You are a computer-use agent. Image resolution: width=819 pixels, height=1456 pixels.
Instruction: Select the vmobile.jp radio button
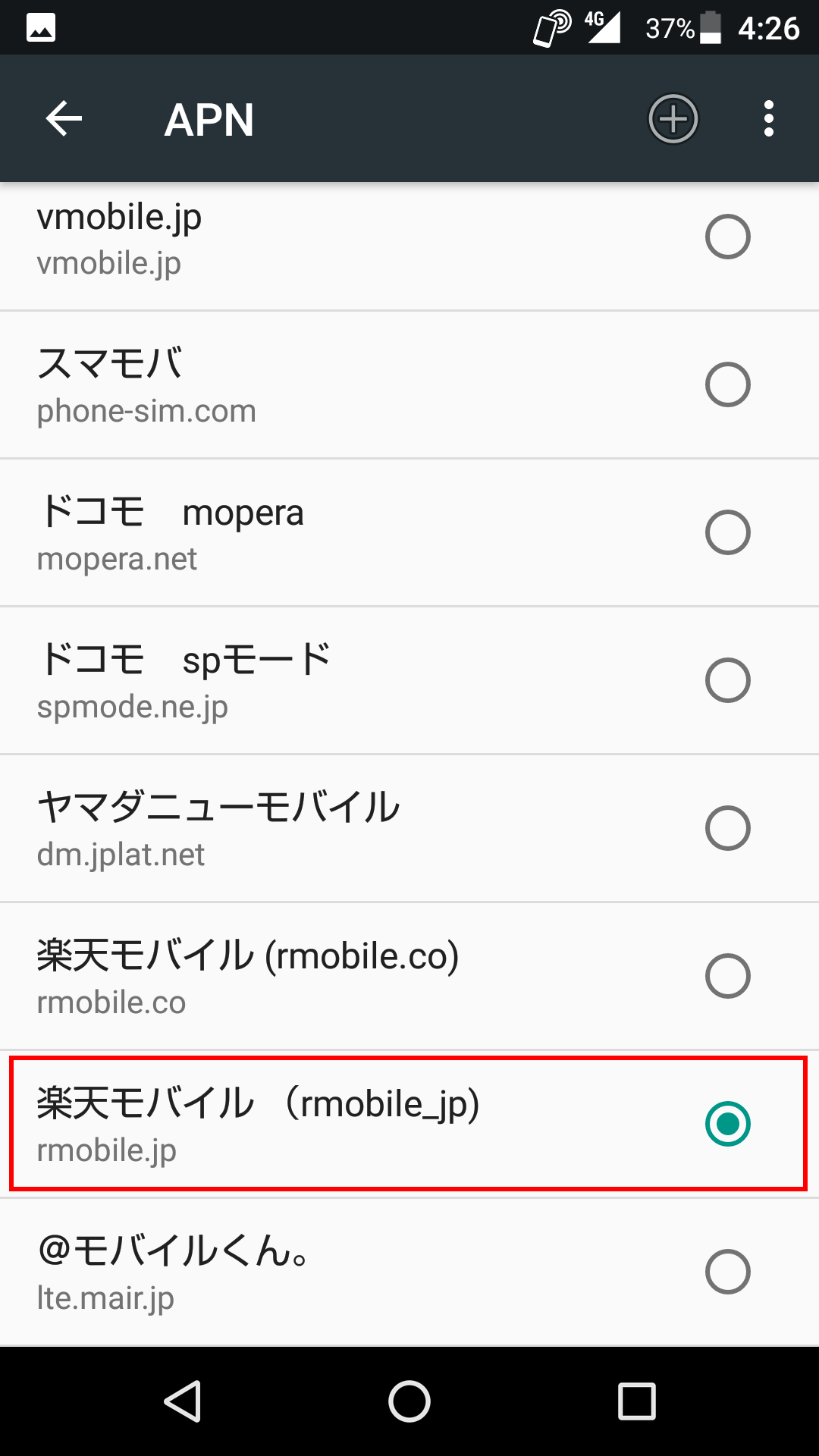728,237
